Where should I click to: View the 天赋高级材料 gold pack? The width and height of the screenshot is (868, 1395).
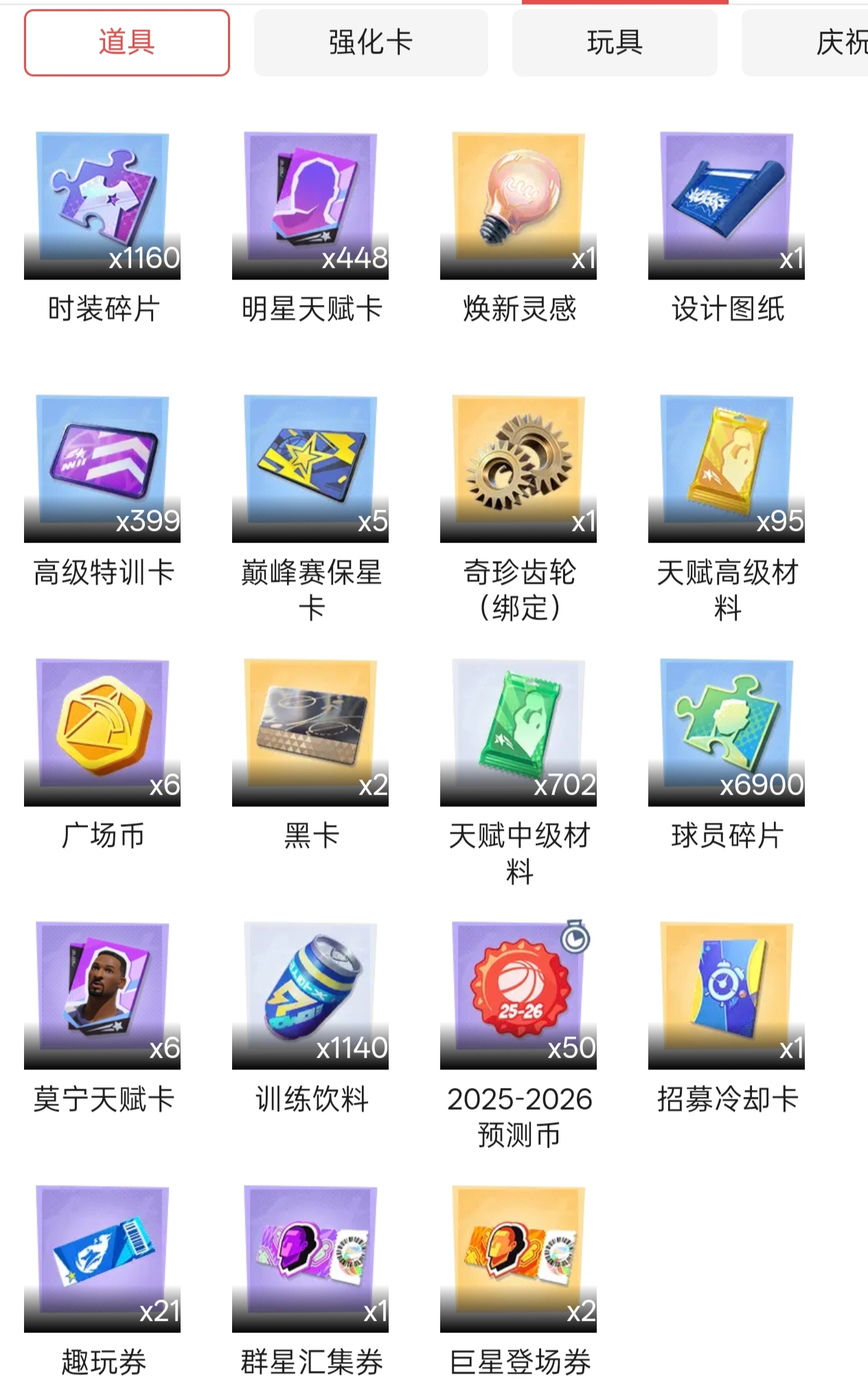[727, 468]
